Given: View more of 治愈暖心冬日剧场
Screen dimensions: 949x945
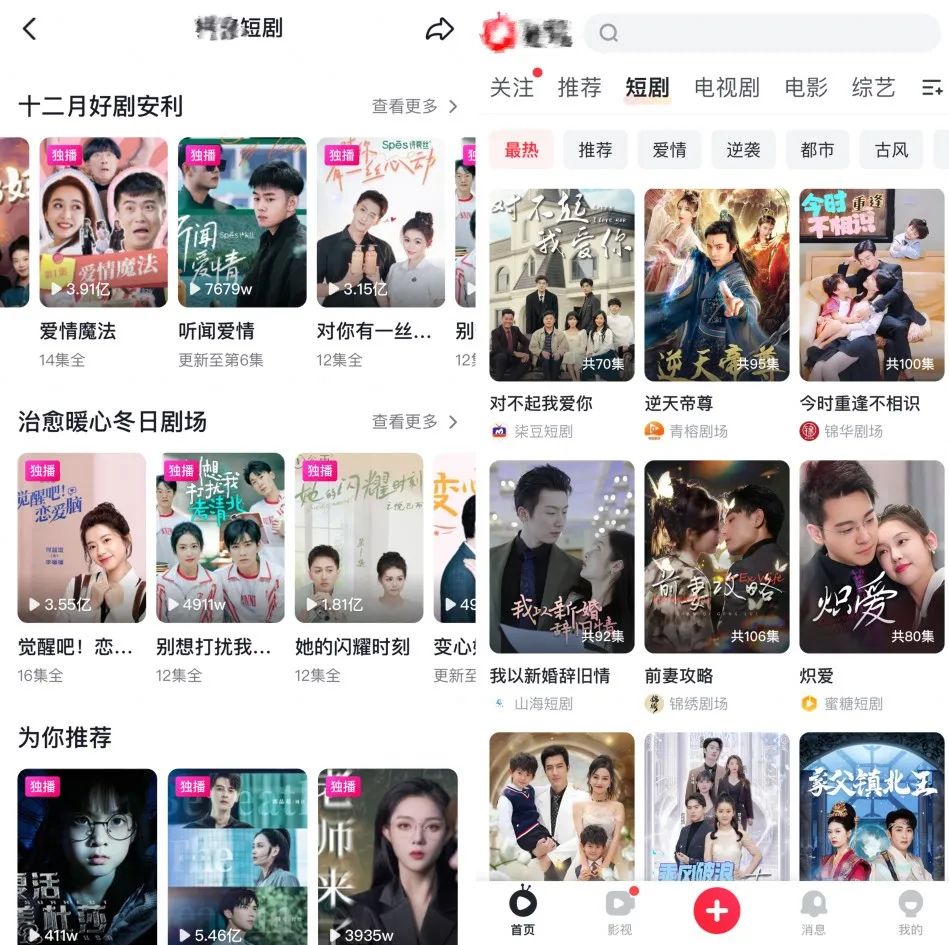Looking at the screenshot, I should click(414, 422).
